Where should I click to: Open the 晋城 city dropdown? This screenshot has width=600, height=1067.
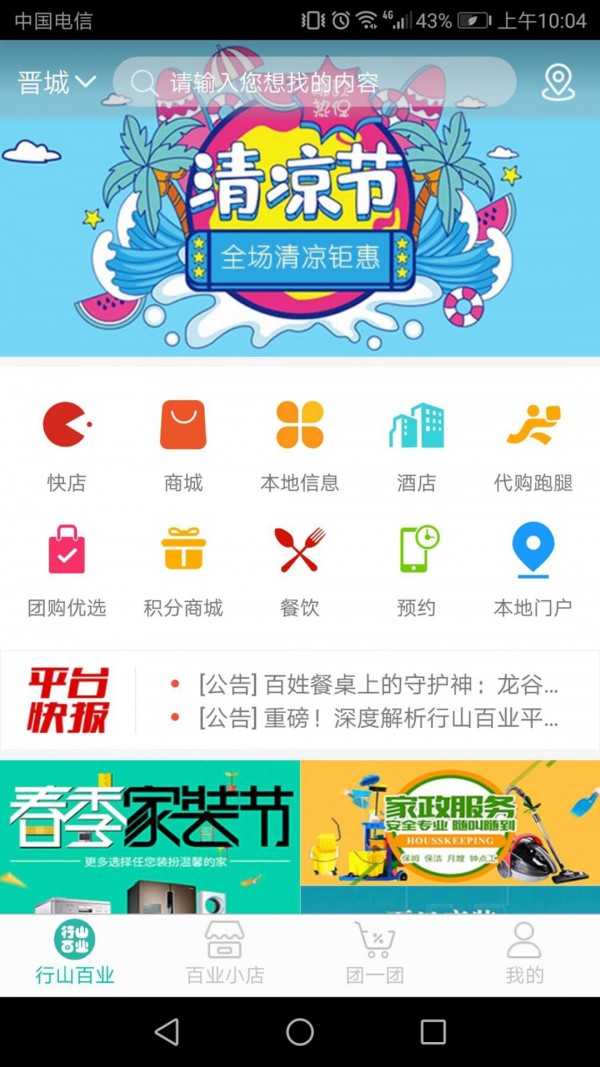coord(57,83)
